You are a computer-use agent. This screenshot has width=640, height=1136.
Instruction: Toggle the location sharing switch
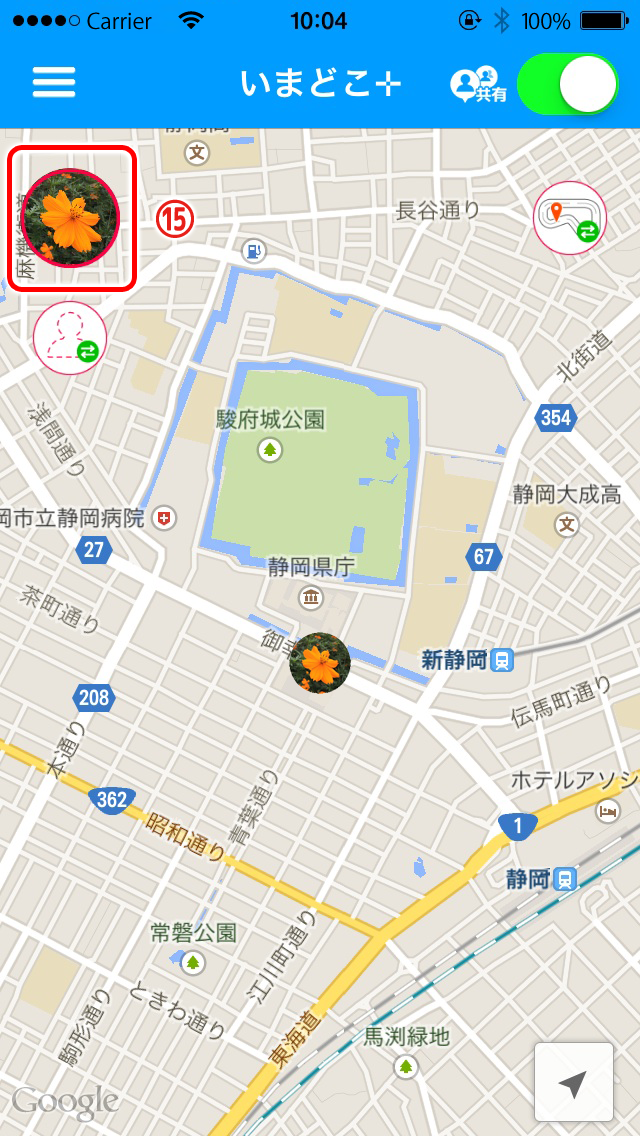pyautogui.click(x=568, y=84)
